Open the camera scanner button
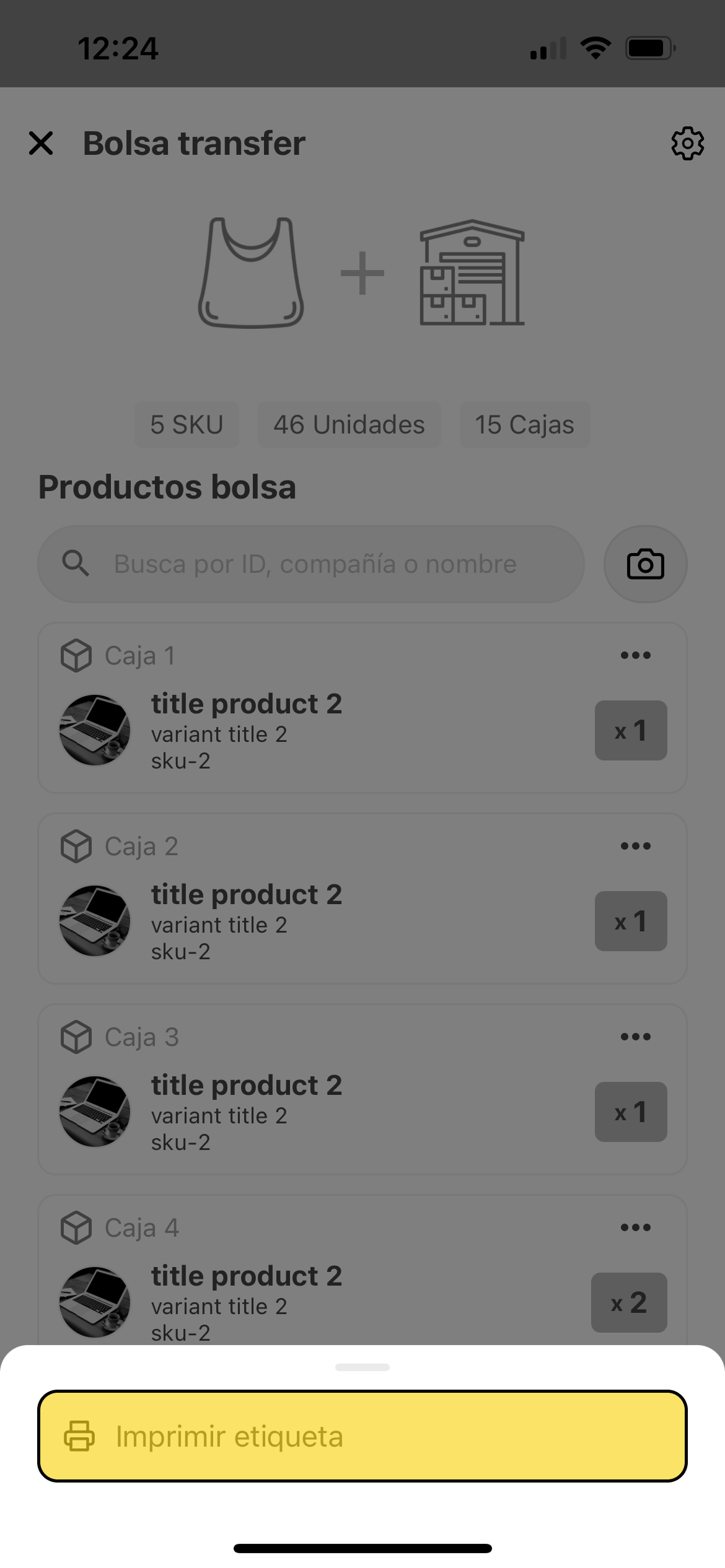This screenshot has width=725, height=1568. 645,564
